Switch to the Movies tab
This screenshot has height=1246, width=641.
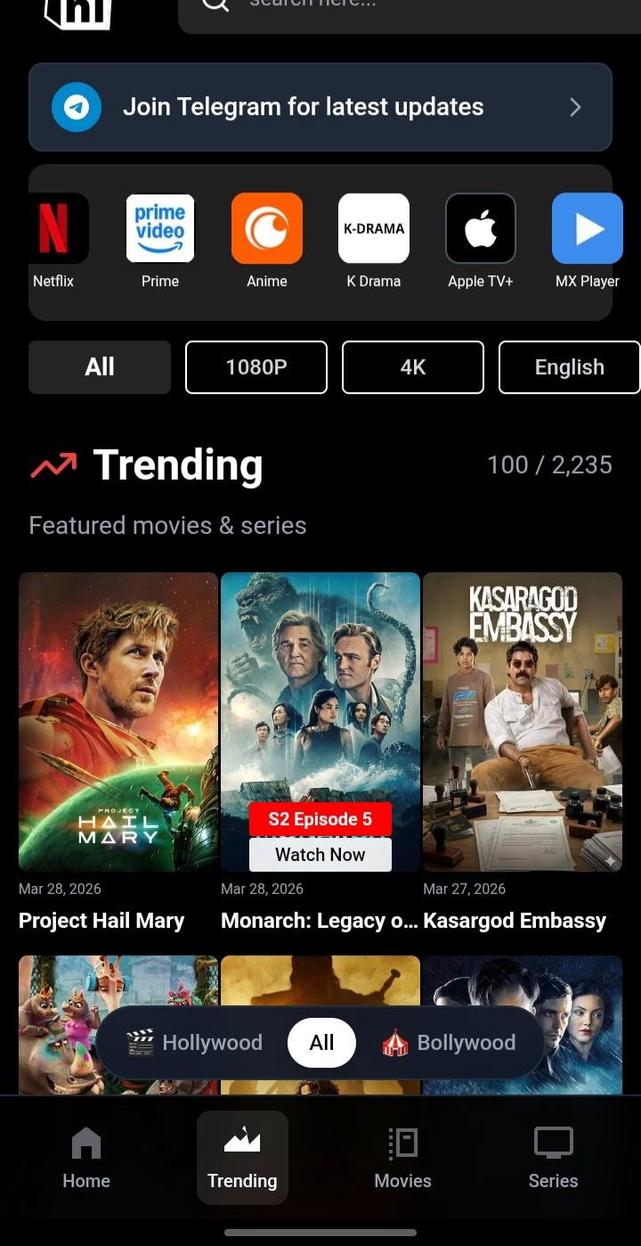(402, 1158)
